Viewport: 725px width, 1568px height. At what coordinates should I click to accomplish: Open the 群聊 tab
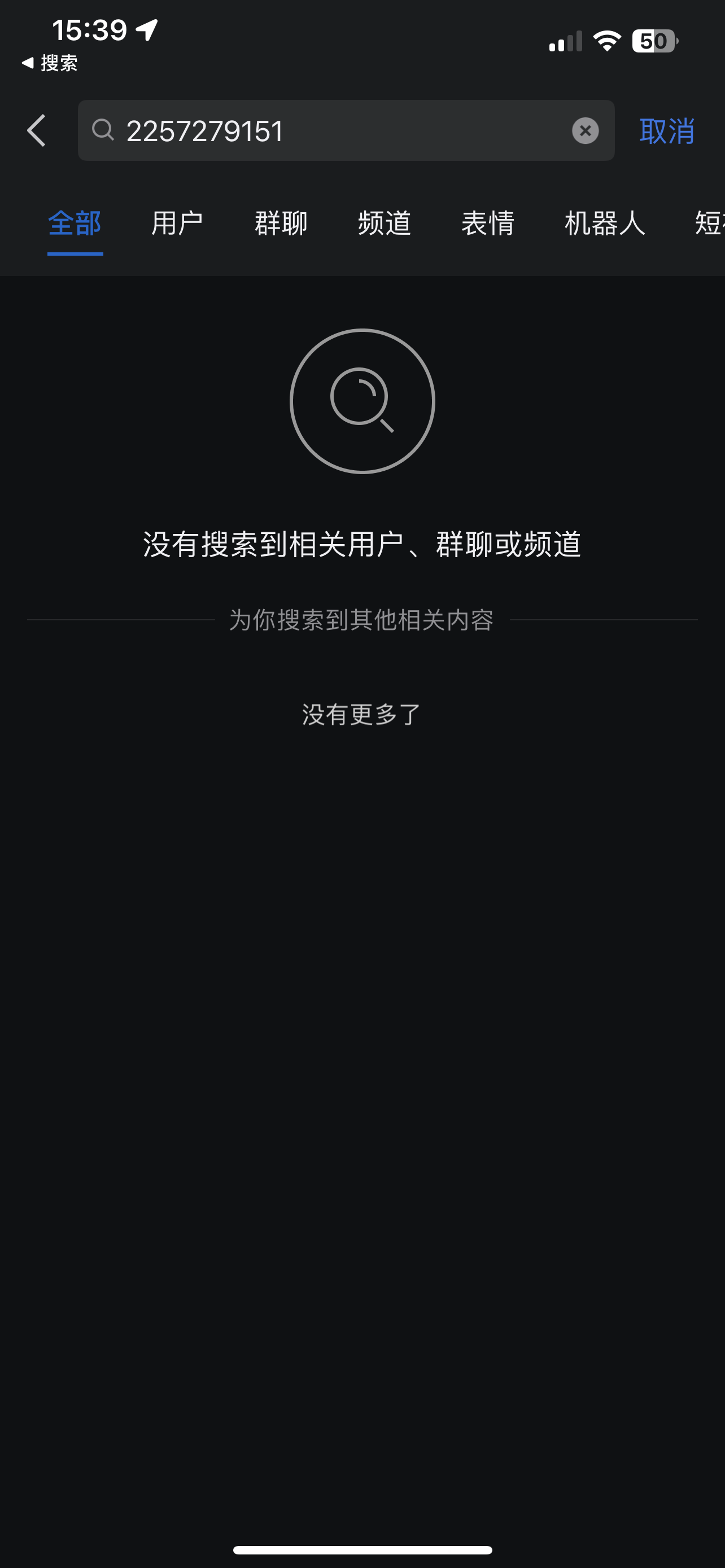[x=281, y=224]
